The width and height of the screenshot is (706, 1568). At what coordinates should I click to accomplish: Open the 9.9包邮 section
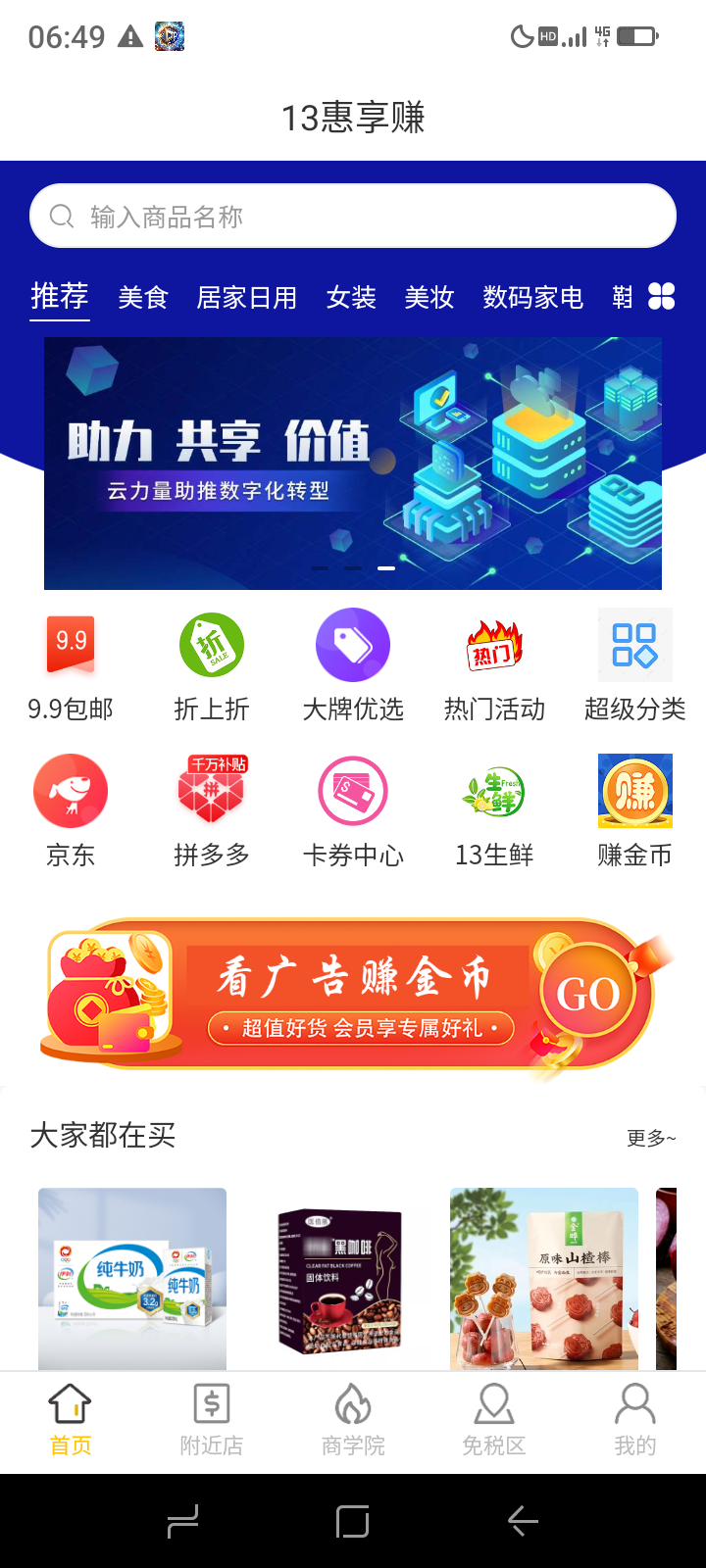click(x=71, y=666)
